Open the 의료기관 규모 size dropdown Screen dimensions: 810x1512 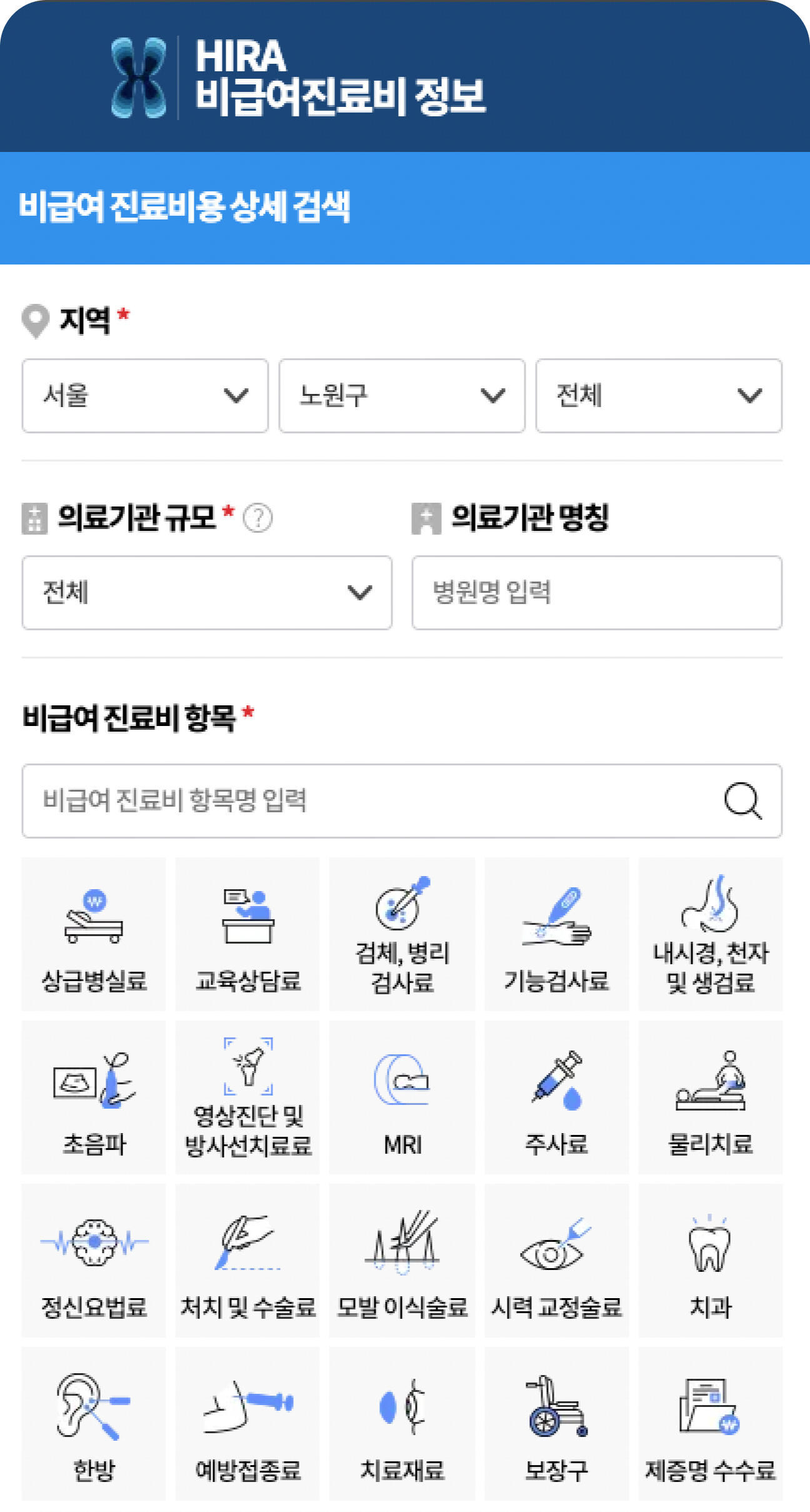207,592
